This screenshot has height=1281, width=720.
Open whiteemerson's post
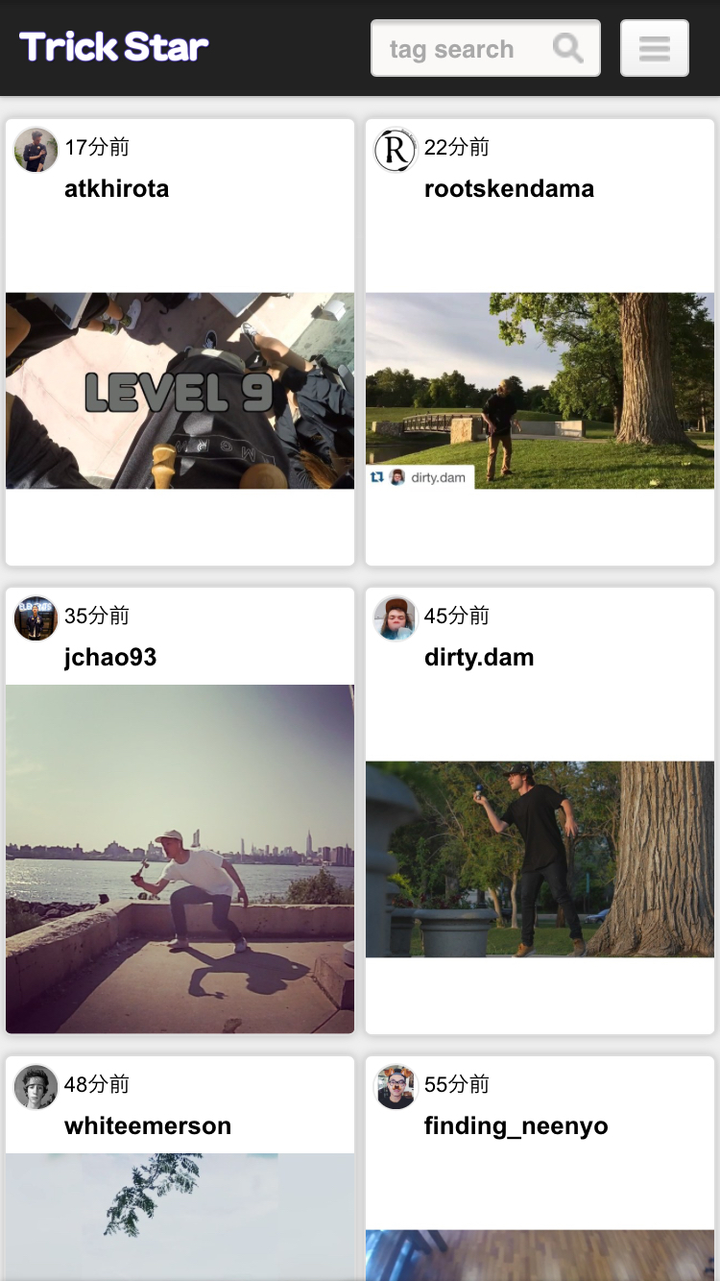point(180,1215)
